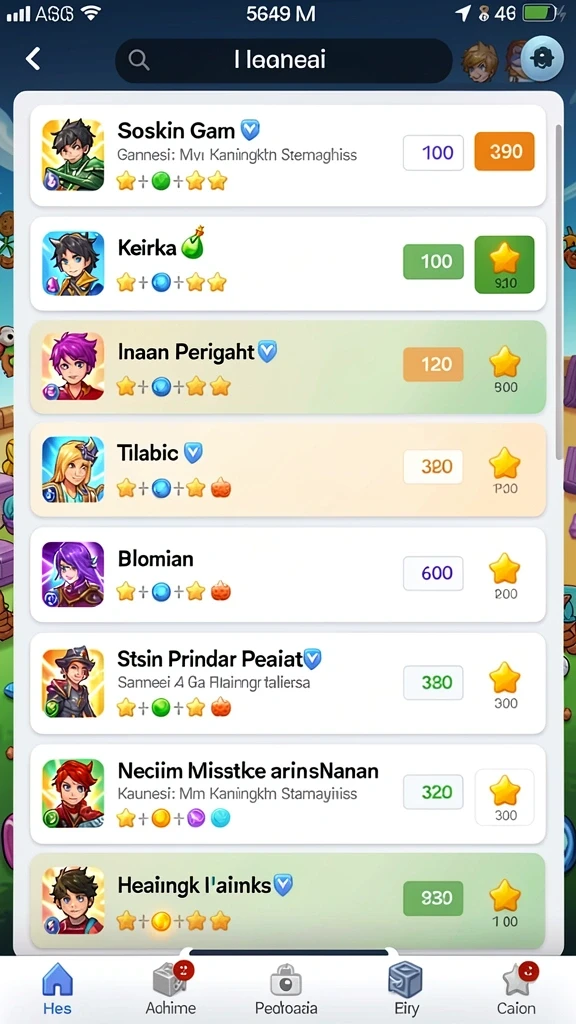Open the round mascot icon top right

click(x=543, y=59)
